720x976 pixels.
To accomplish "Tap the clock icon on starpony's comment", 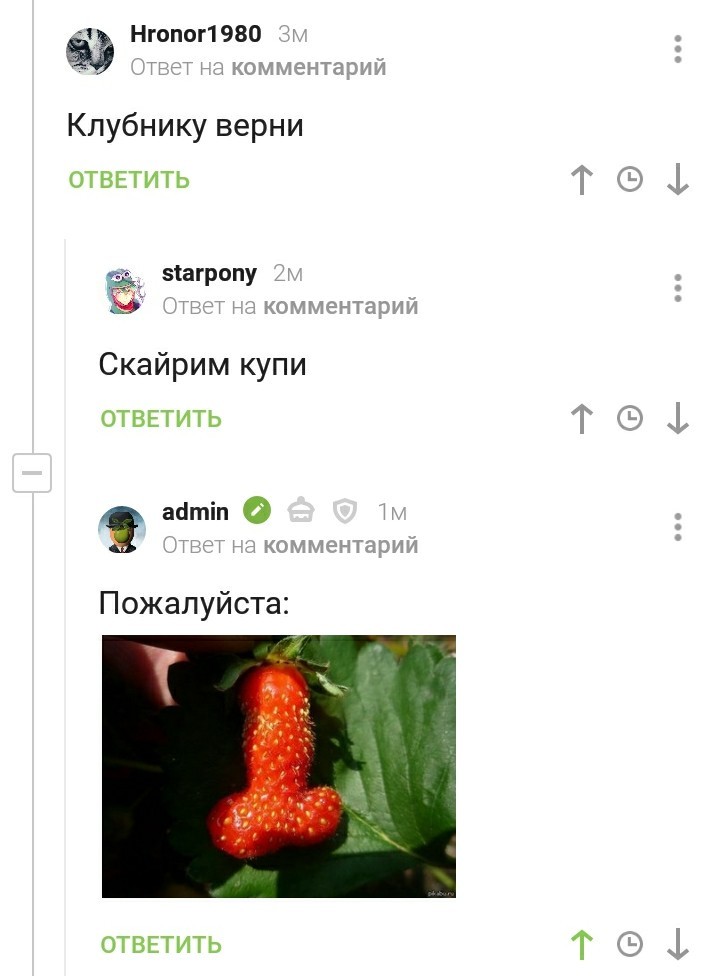I will click(630, 418).
